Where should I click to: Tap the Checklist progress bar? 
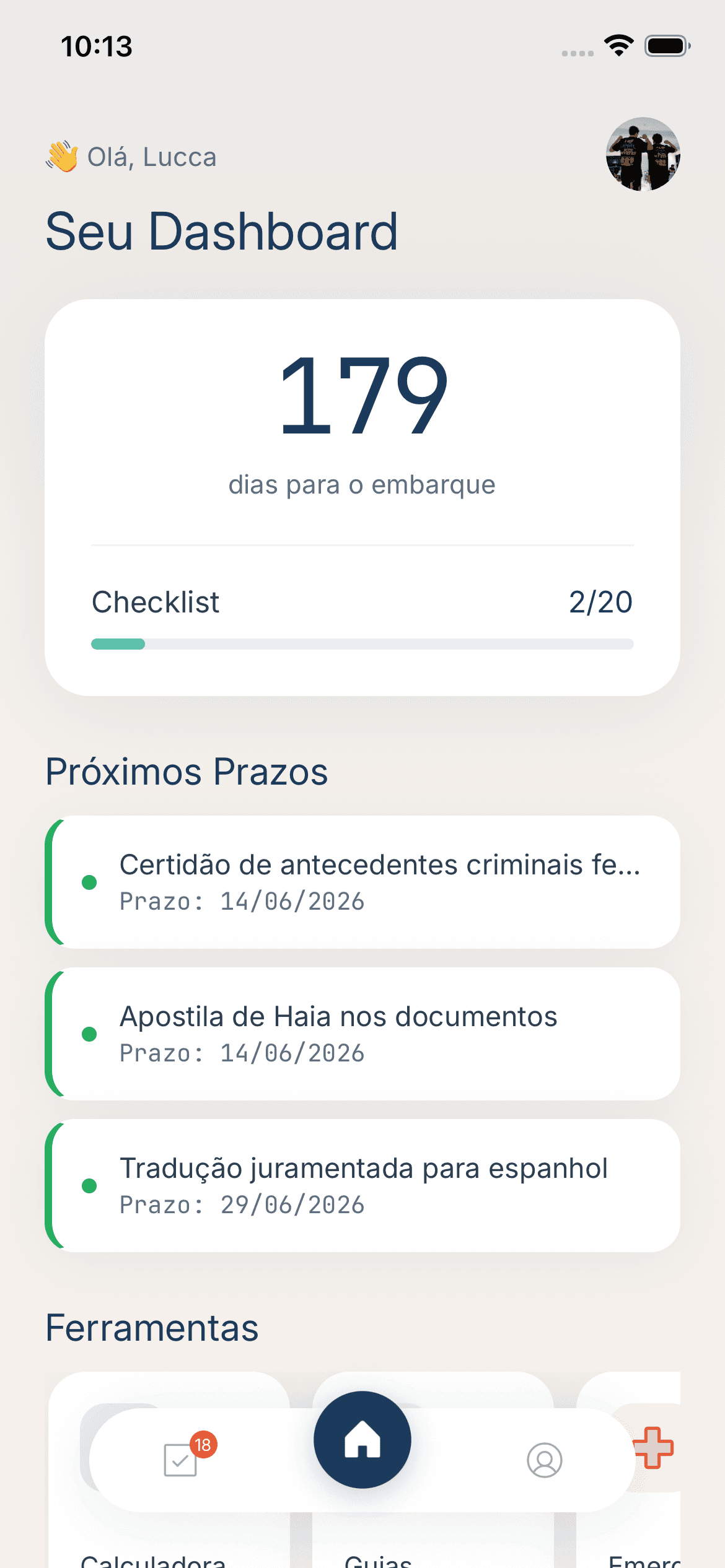click(362, 645)
